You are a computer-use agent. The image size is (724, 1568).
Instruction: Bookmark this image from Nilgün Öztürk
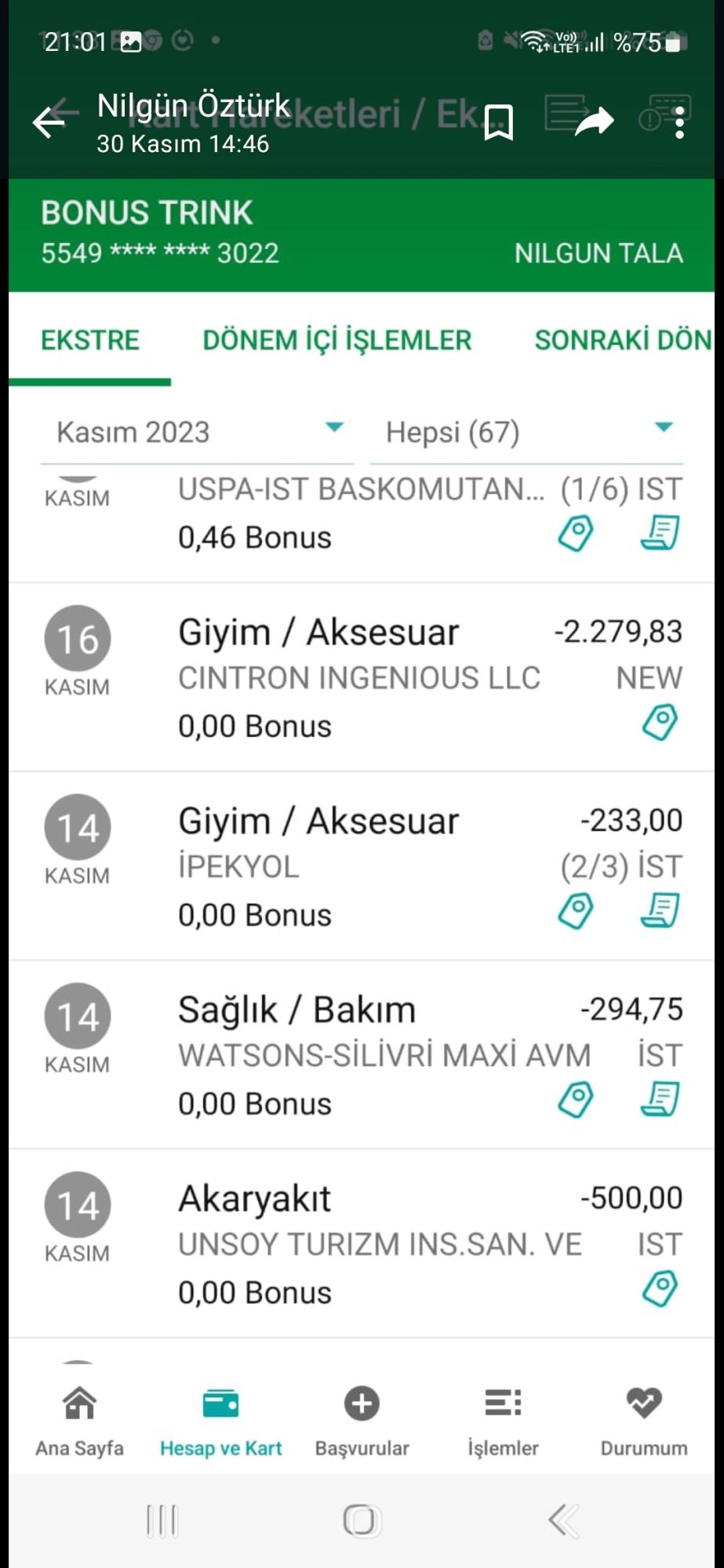coord(499,122)
